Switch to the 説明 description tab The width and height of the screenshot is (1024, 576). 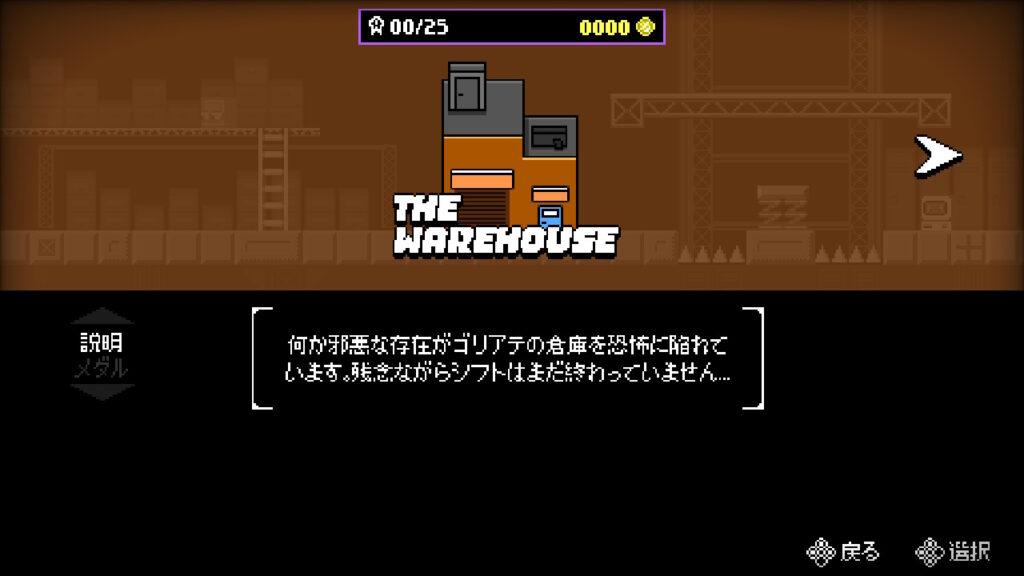[102, 343]
